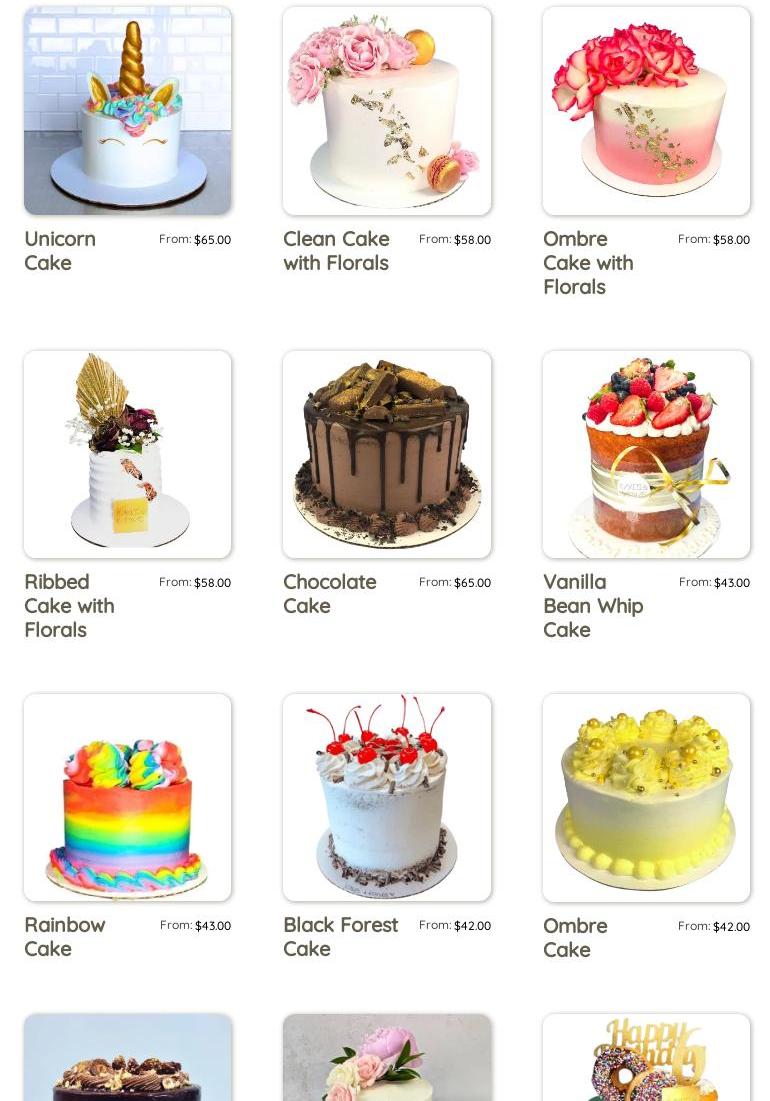Open the Chocolate Cake item
This screenshot has width=770, height=1101.
click(x=387, y=454)
